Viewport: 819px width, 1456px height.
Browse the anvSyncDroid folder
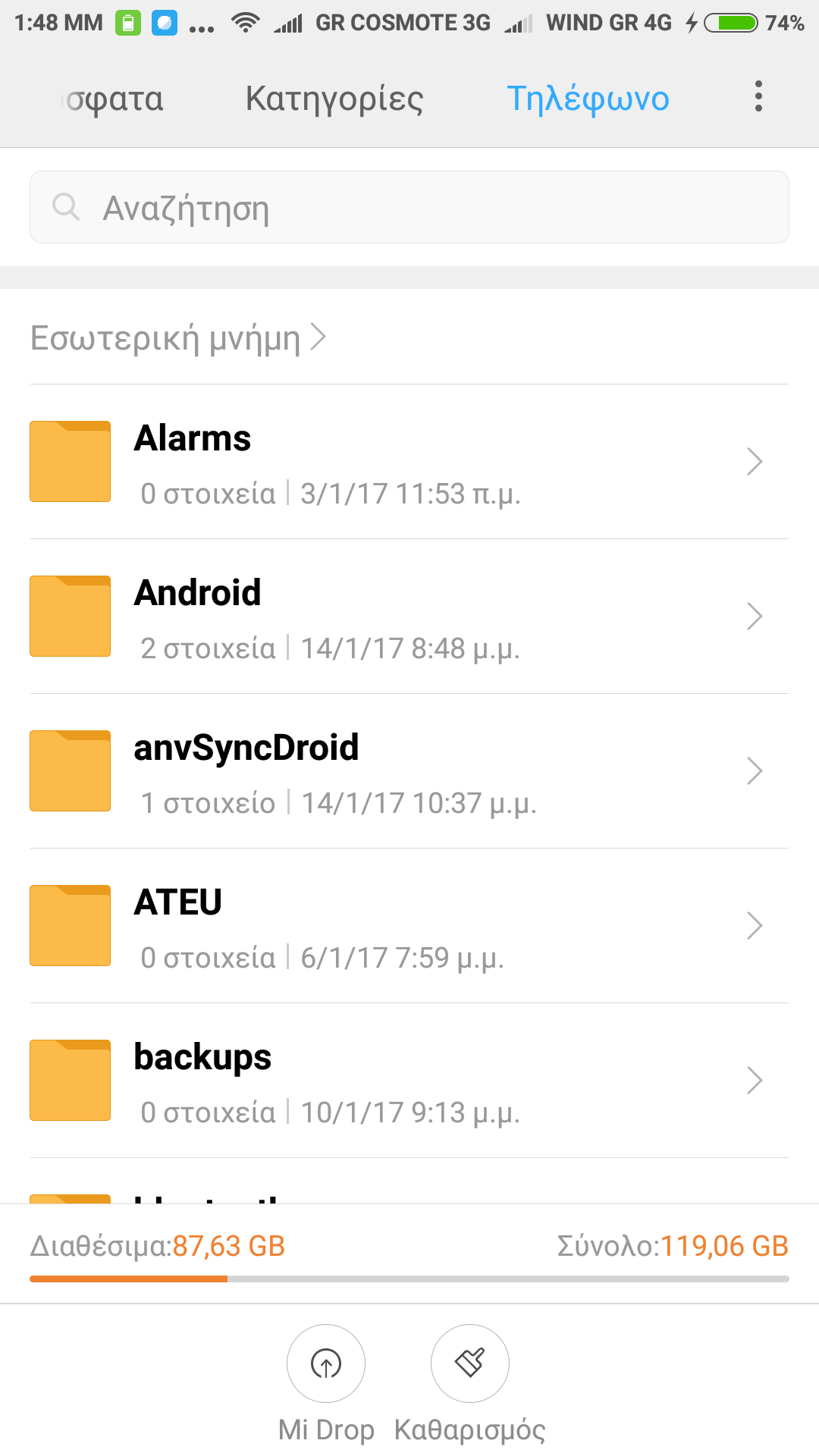pos(409,771)
